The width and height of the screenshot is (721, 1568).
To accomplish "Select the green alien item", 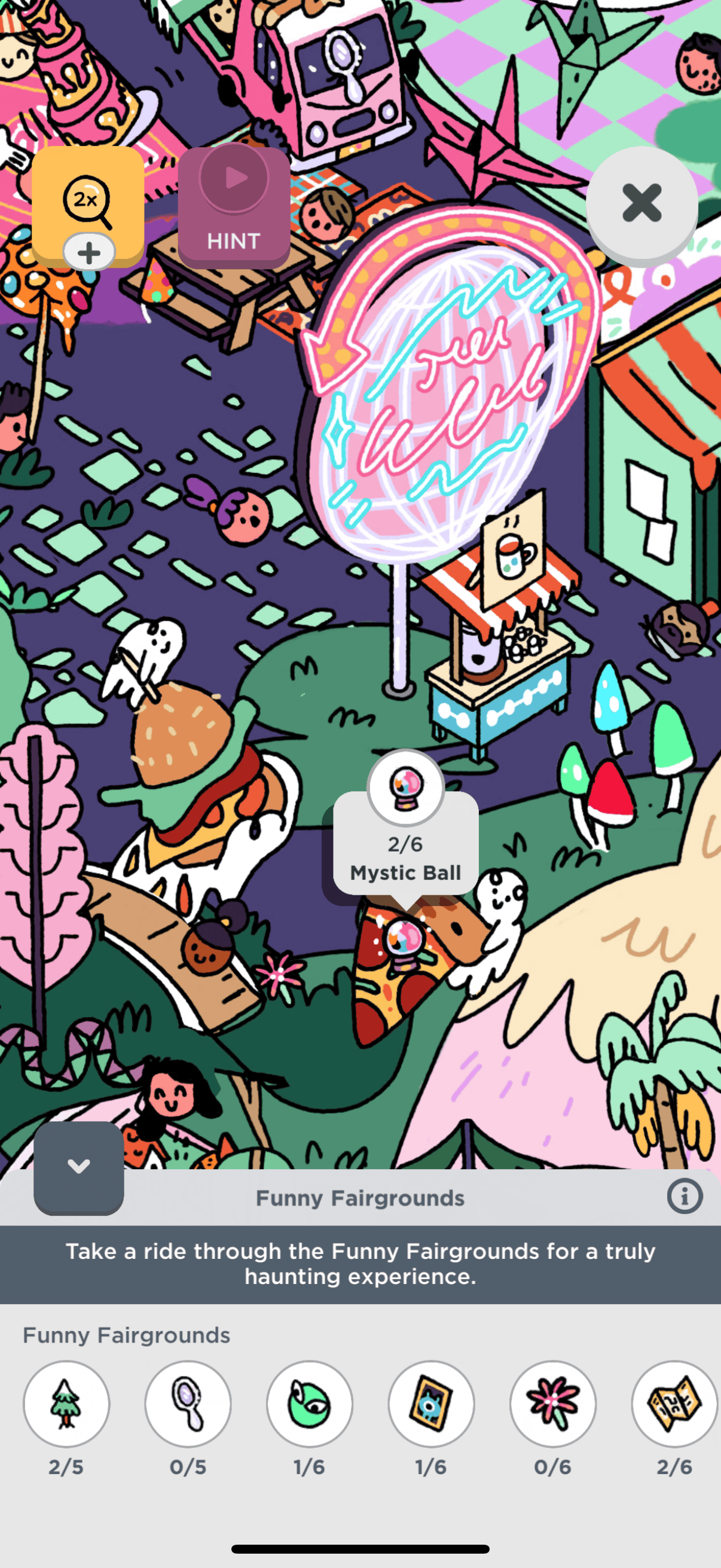I will pyautogui.click(x=310, y=1404).
